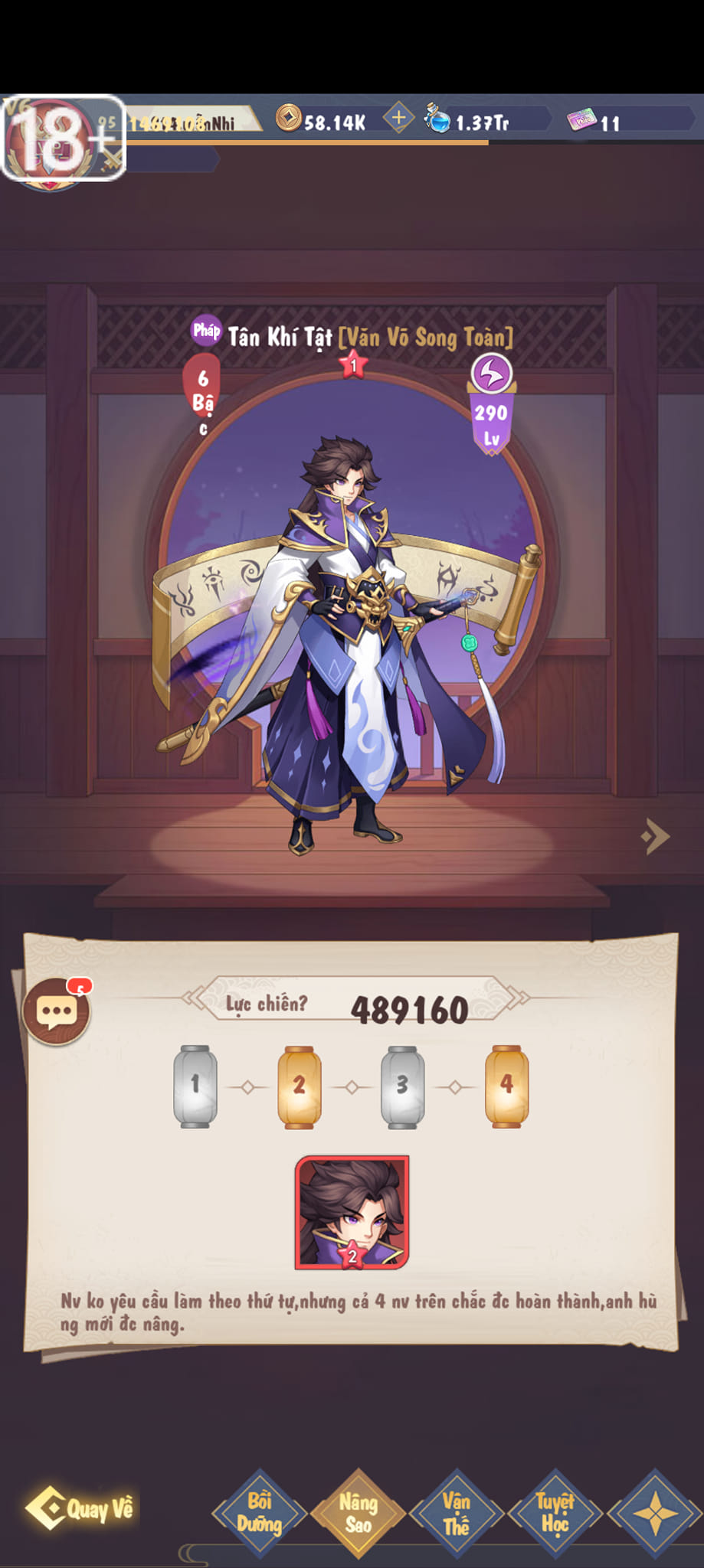Select lantern quest 3
Viewport: 704px width, 1568px height.
[402, 1086]
